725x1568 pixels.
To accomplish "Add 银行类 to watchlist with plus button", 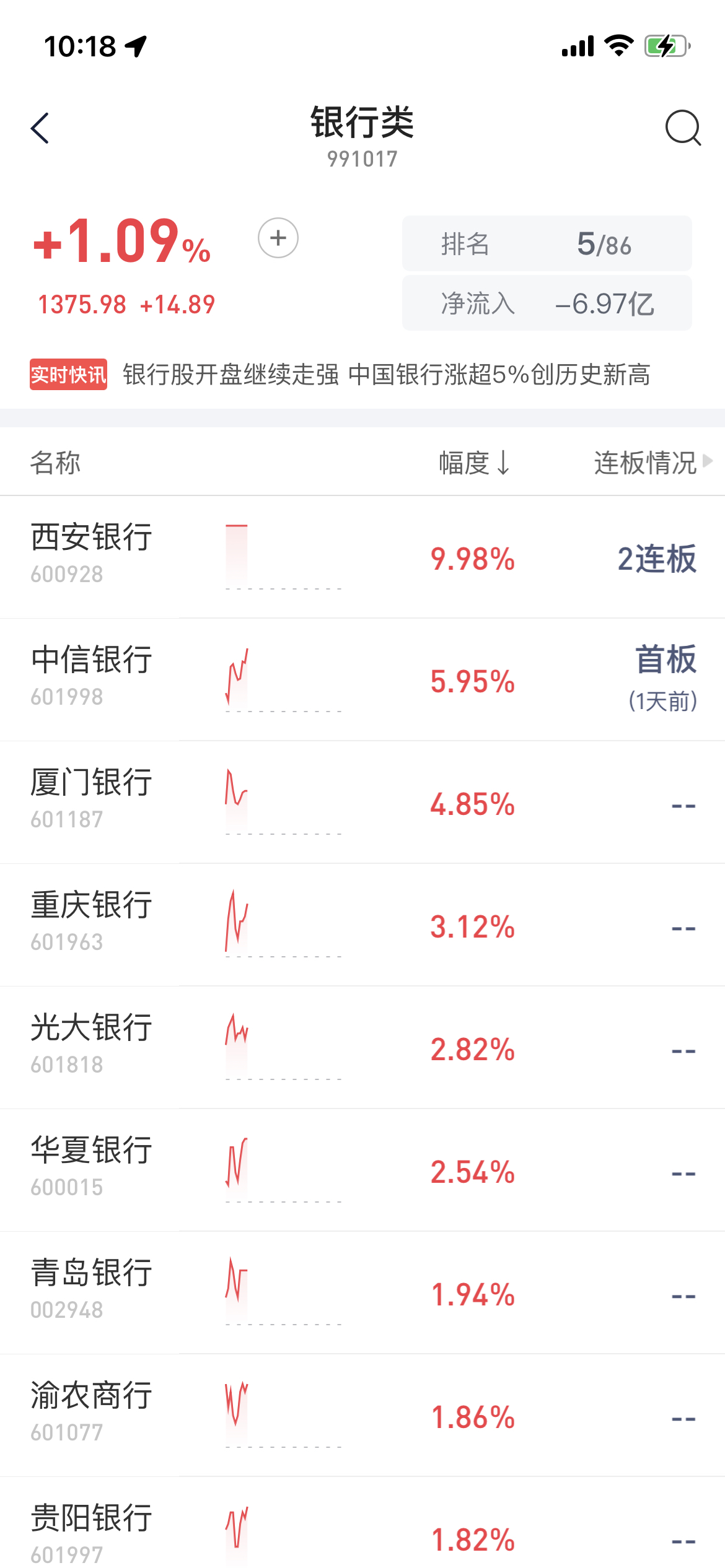I will click(x=278, y=238).
